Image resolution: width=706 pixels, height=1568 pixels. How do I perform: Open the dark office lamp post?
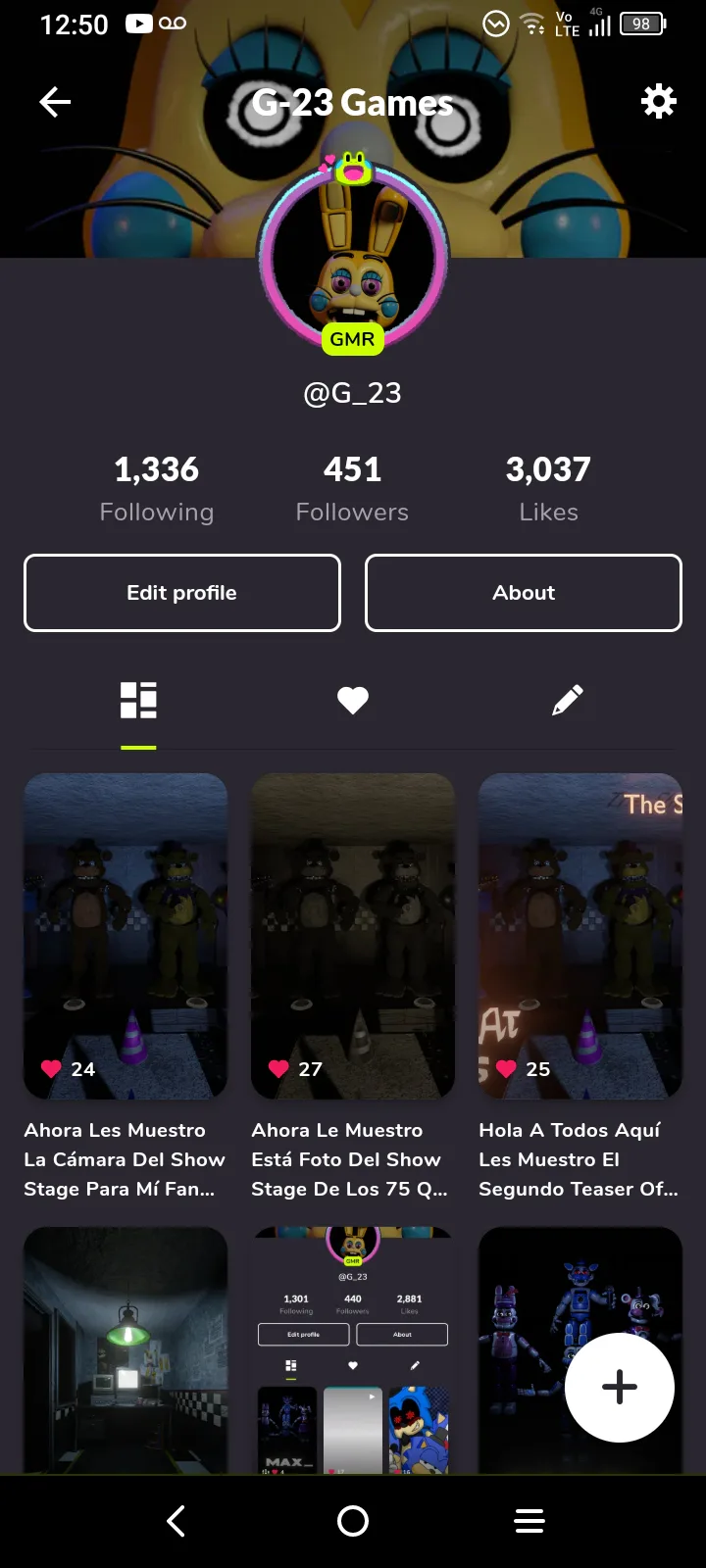pyautogui.click(x=126, y=1349)
